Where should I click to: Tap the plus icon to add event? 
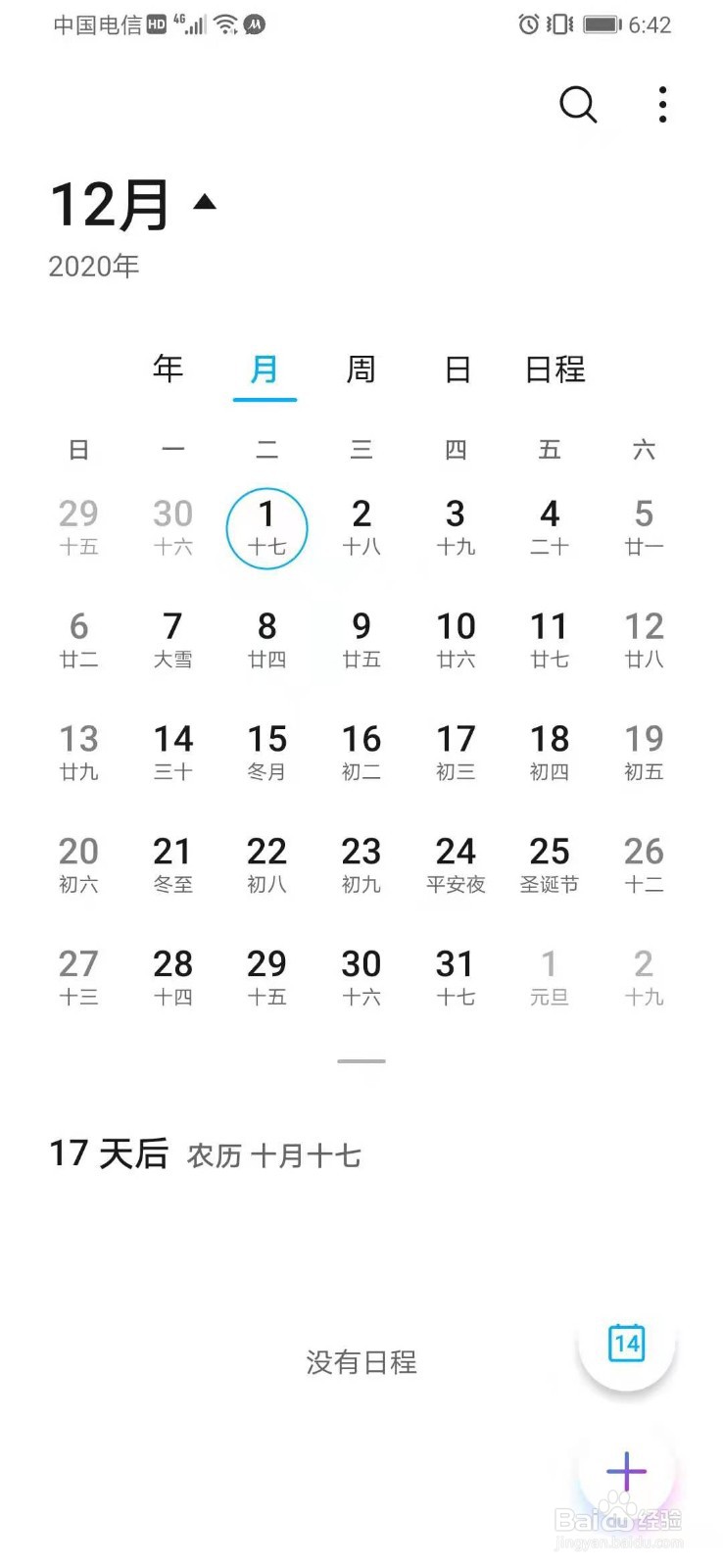[x=625, y=1470]
